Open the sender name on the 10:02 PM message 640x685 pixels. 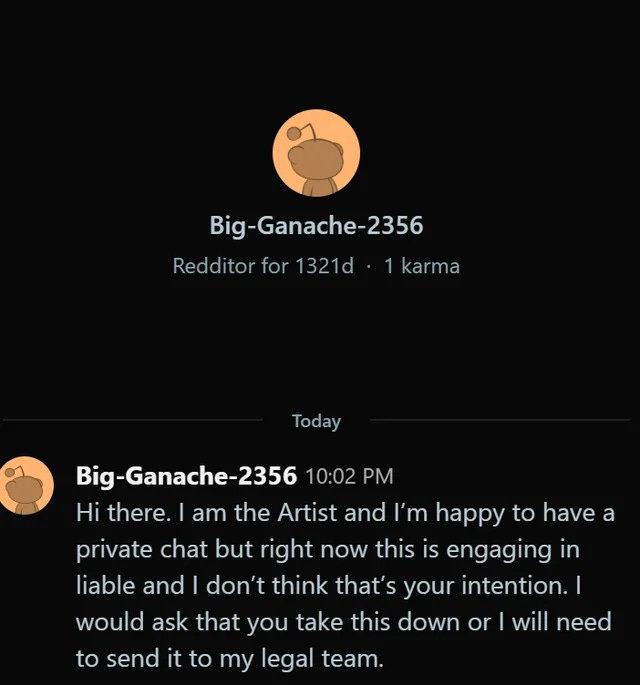187,475
